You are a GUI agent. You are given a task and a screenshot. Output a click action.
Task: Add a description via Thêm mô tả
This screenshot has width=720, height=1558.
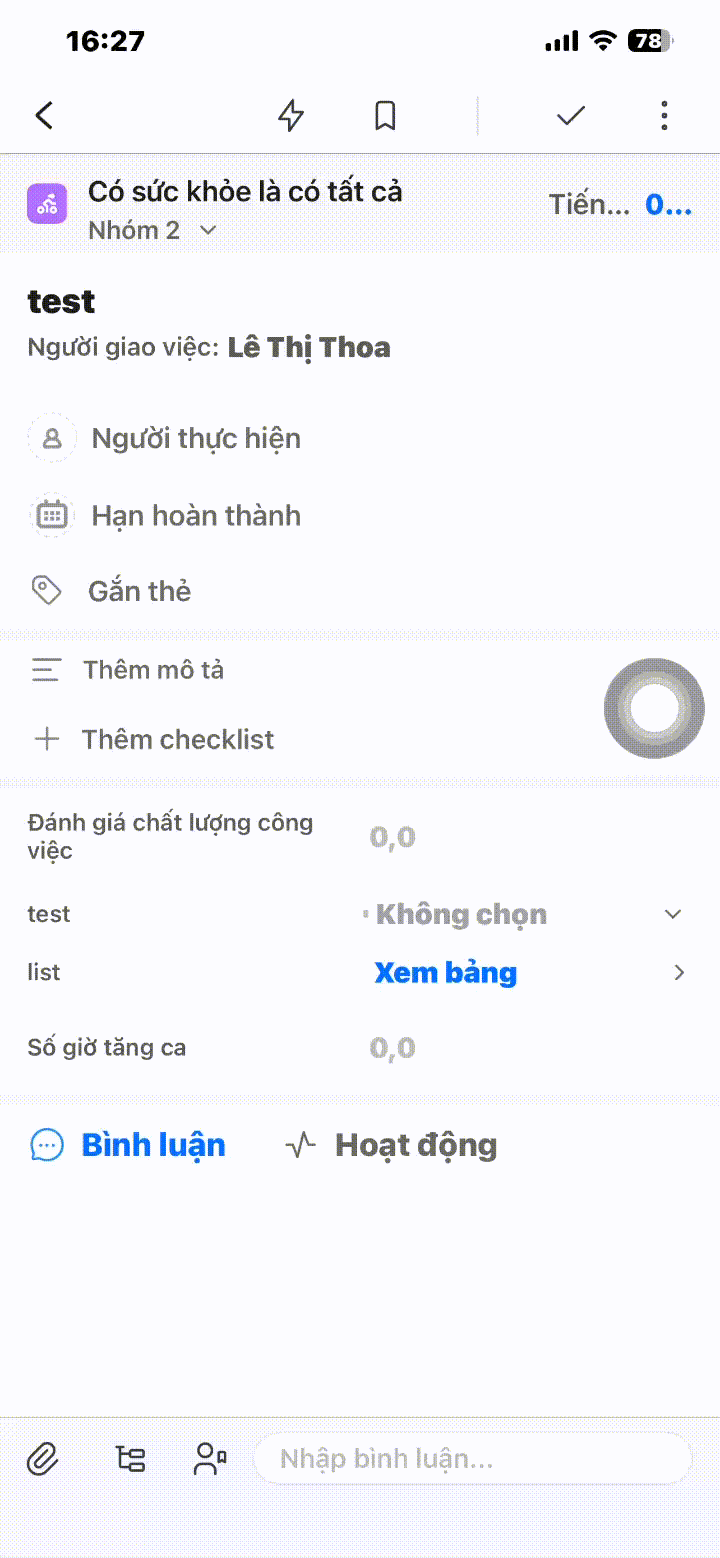coord(153,670)
